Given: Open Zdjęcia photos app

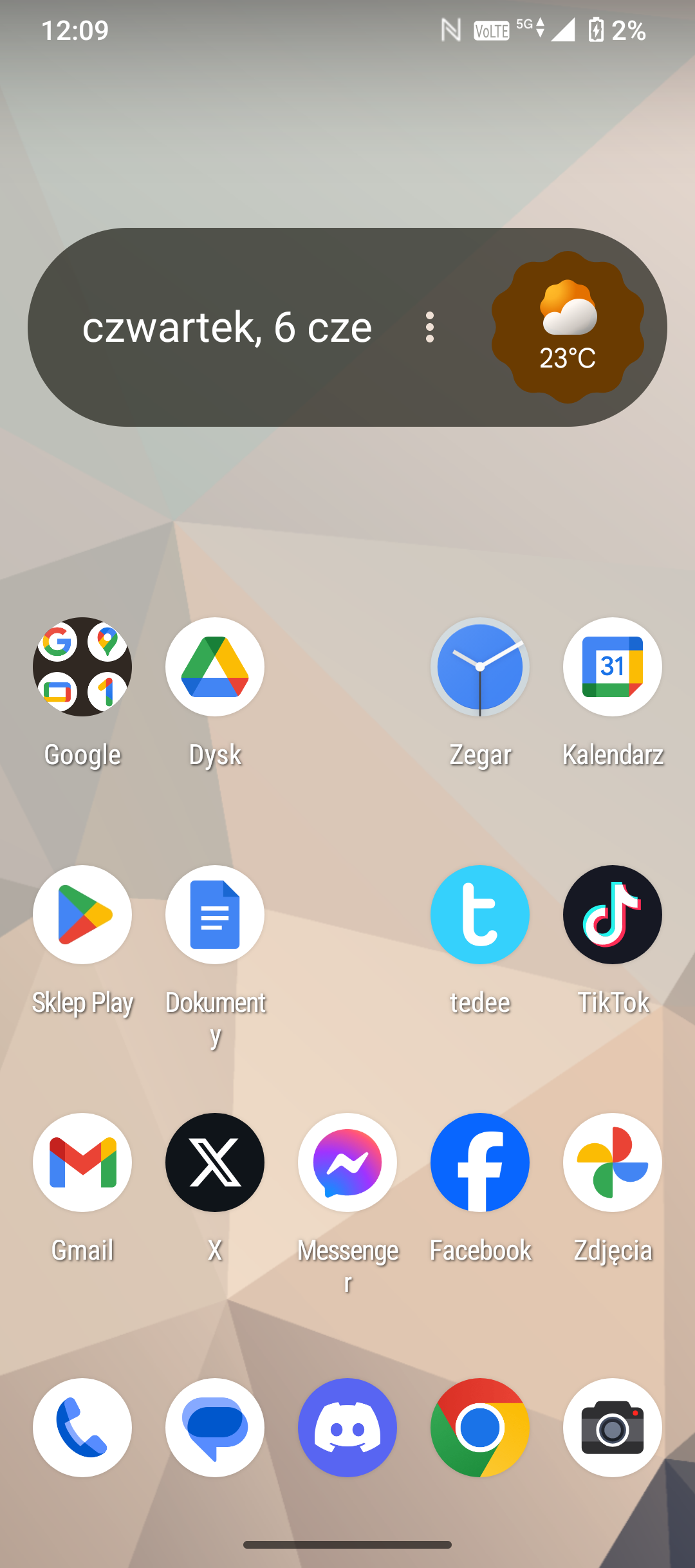Looking at the screenshot, I should (613, 1162).
